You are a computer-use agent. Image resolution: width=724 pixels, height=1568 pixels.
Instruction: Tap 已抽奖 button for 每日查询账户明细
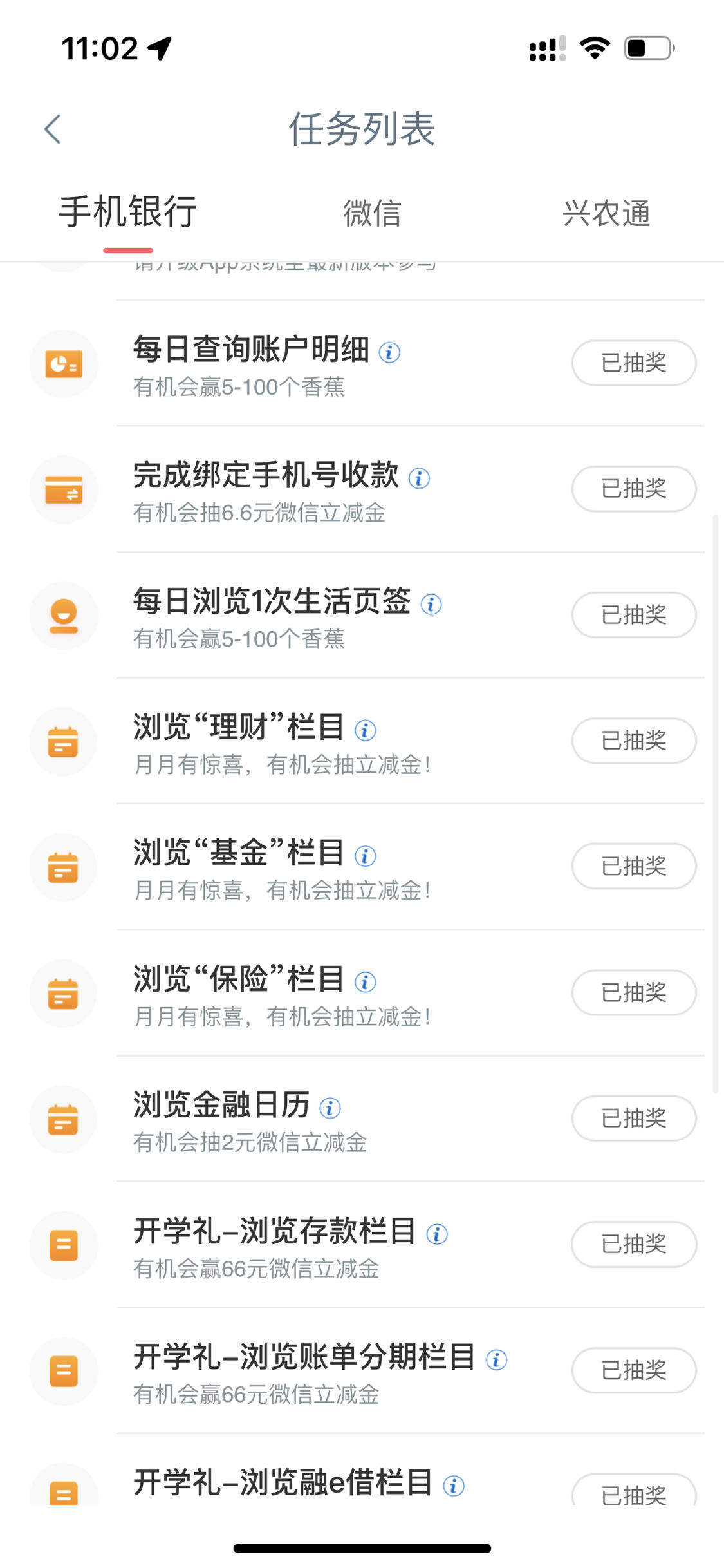634,363
